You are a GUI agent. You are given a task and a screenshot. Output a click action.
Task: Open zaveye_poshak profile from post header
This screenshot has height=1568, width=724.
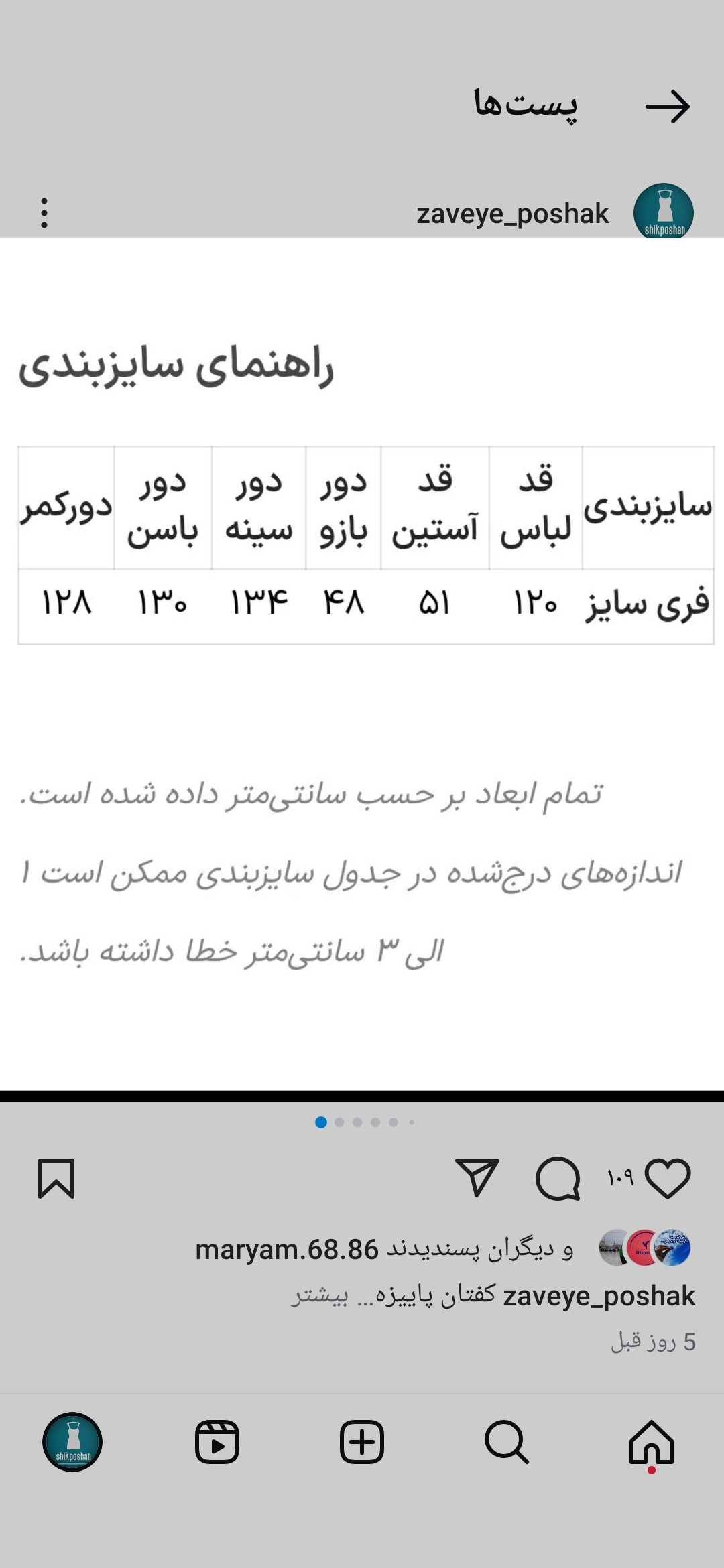pos(513,214)
